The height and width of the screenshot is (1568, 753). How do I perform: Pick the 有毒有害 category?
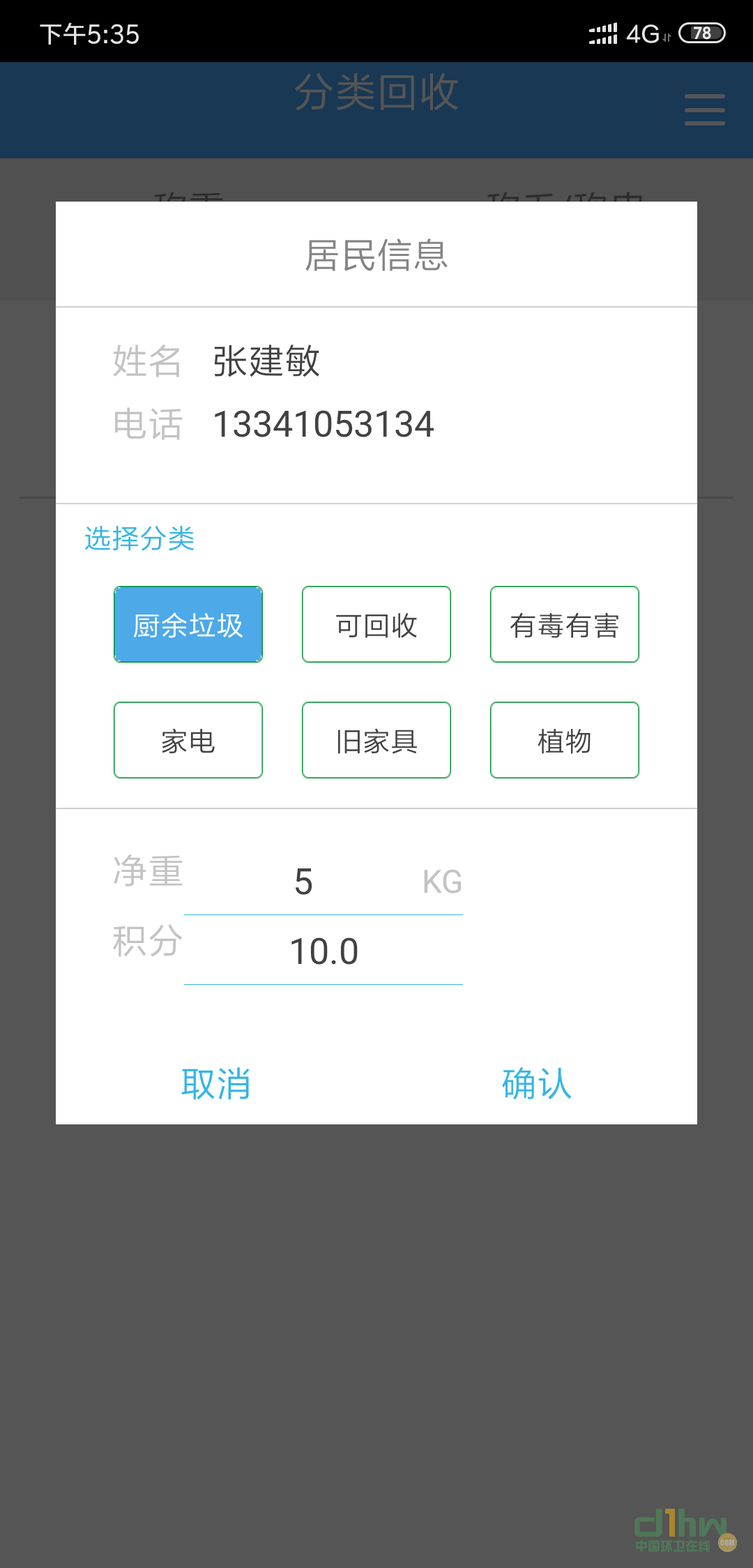[565, 624]
